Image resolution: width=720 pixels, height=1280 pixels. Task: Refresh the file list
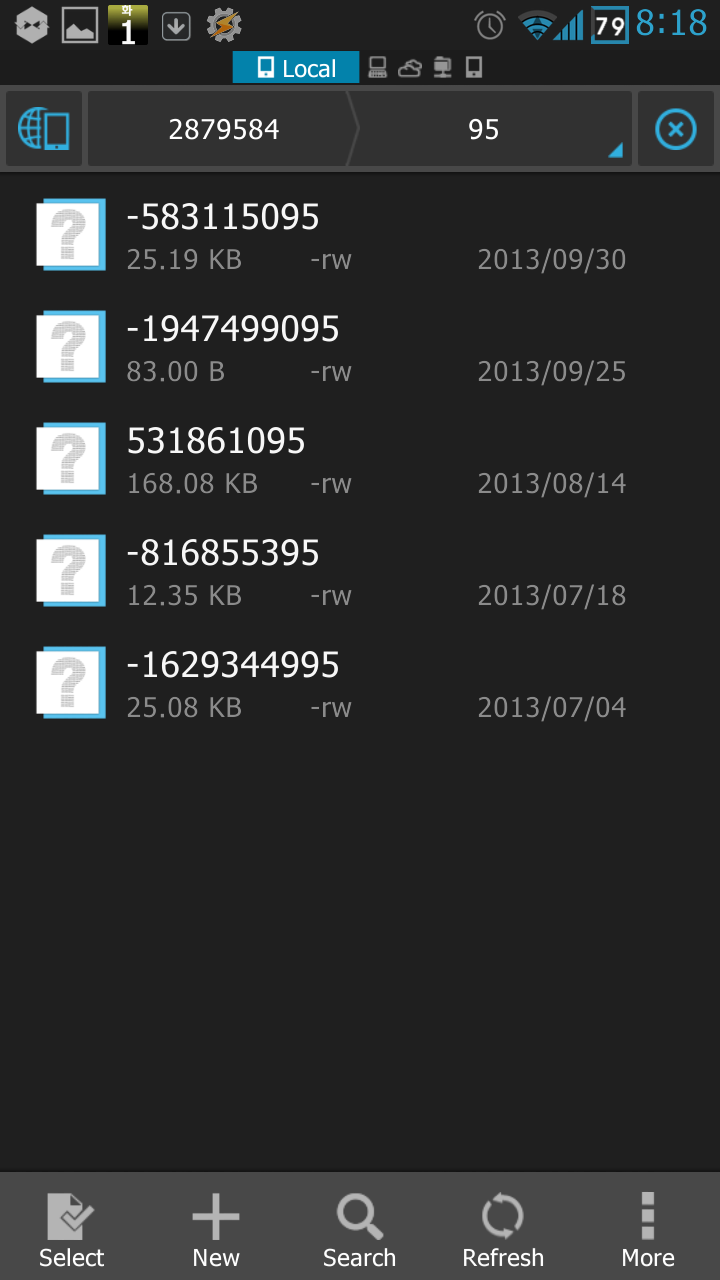tap(503, 1230)
